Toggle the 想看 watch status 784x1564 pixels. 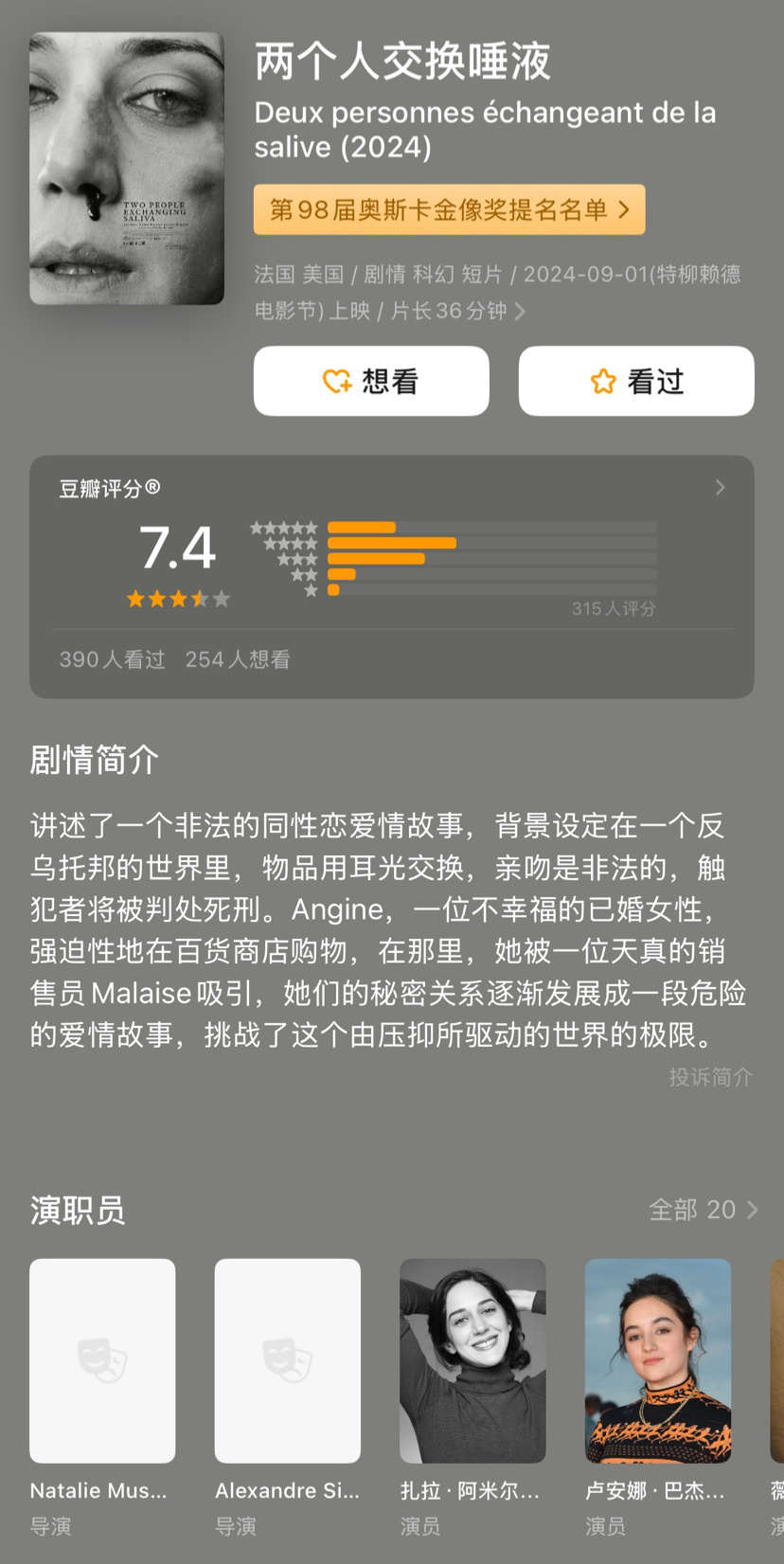(371, 380)
